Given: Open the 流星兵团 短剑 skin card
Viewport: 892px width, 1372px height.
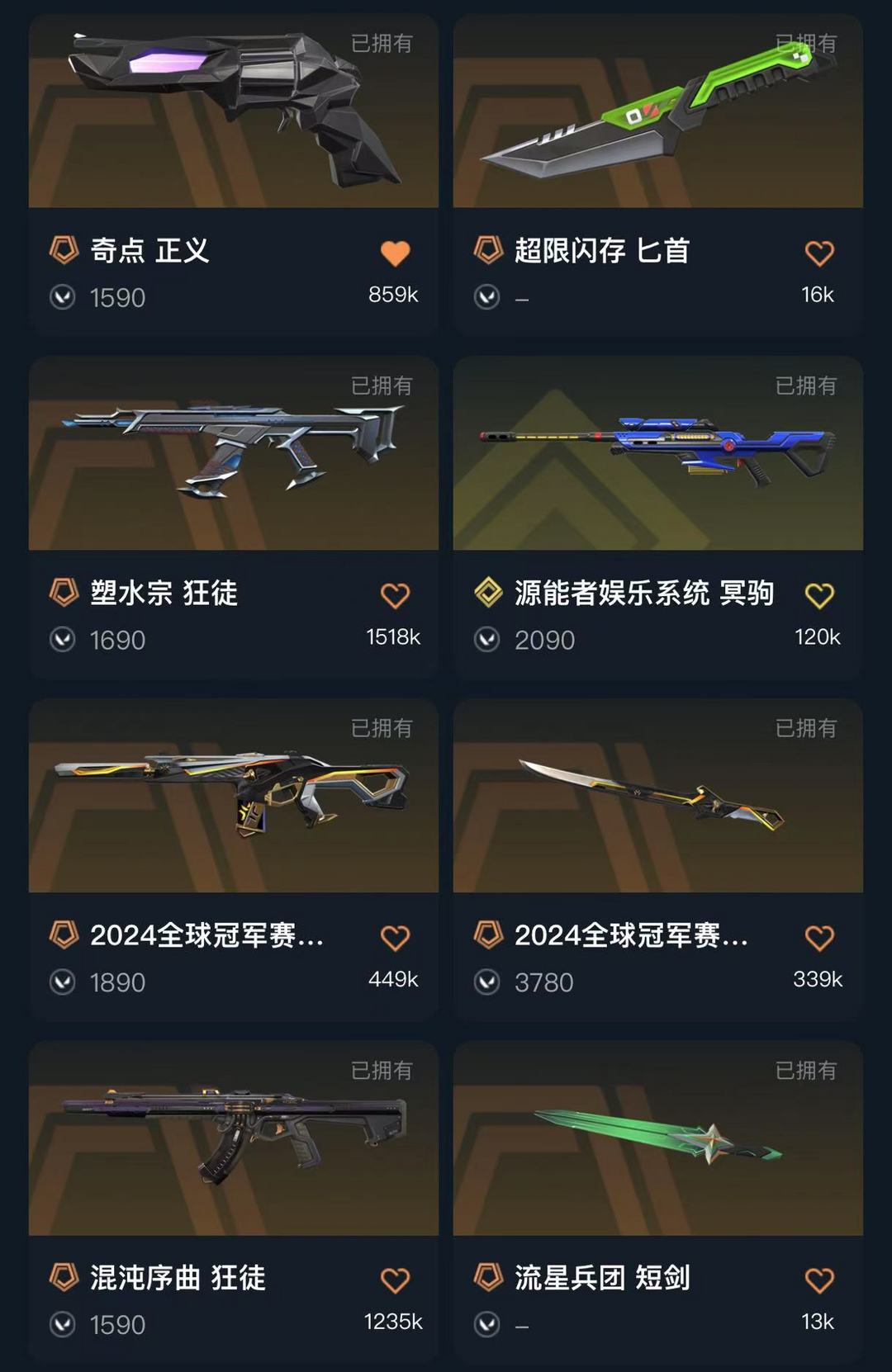Looking at the screenshot, I should (x=657, y=1139).
